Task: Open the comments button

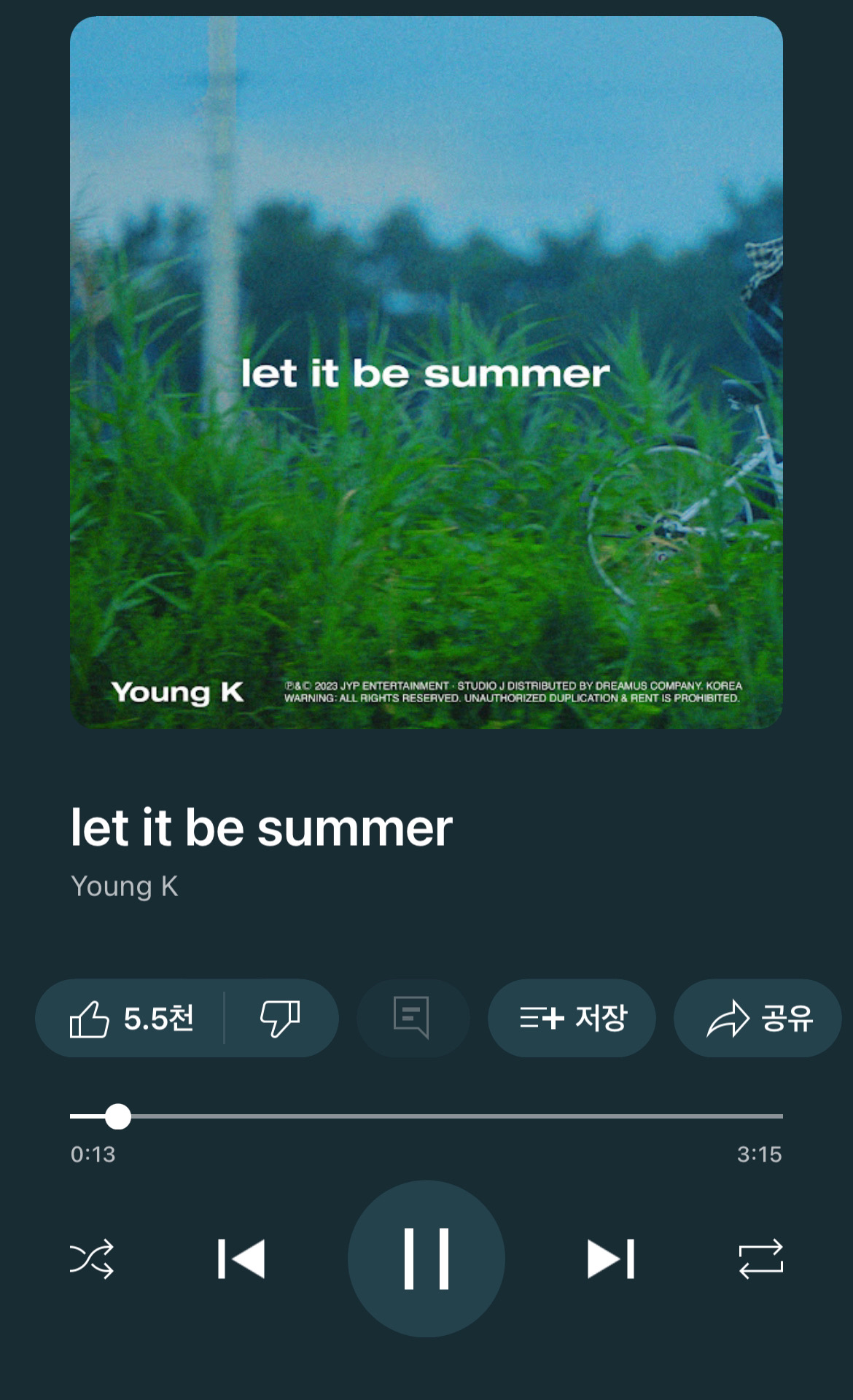Action: 412,1018
